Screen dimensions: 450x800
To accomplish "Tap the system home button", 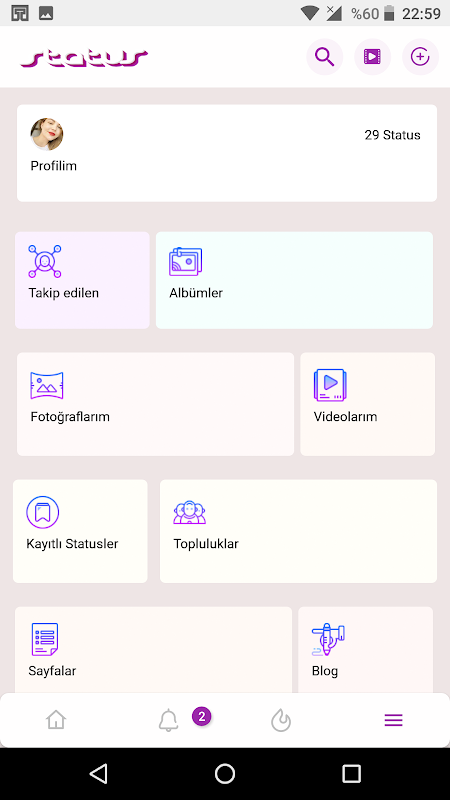I will coord(225,773).
